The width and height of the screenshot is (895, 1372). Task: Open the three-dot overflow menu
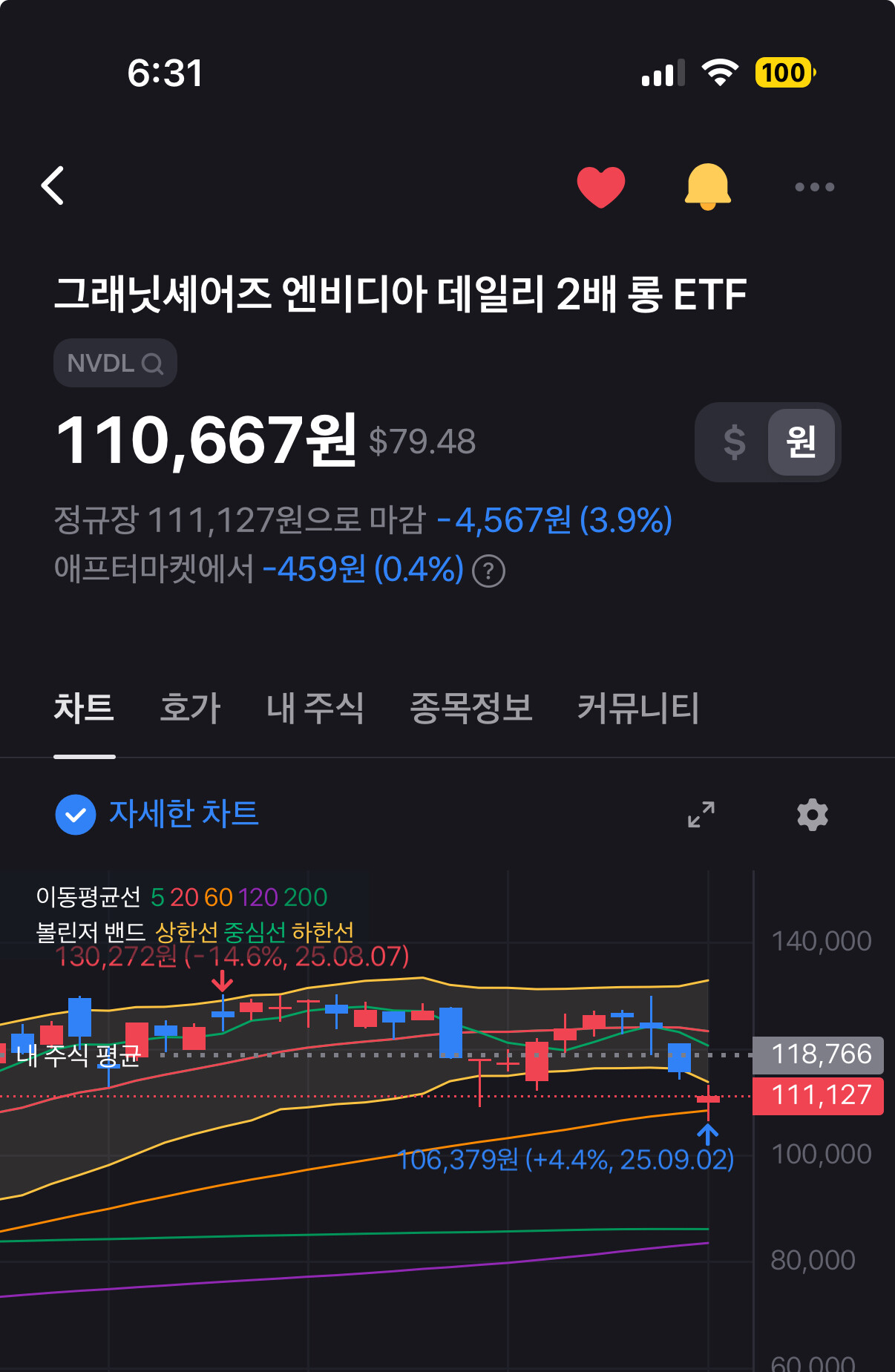tap(814, 187)
